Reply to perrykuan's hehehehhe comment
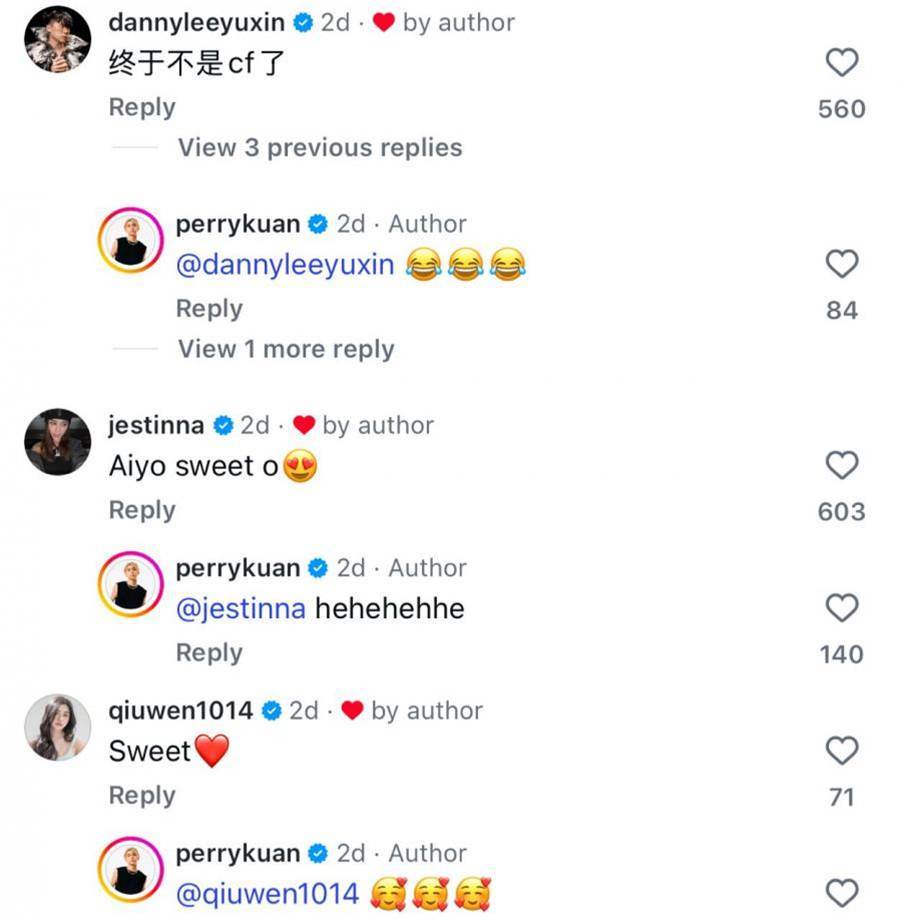The height and width of the screenshot is (922, 900). click(x=209, y=652)
